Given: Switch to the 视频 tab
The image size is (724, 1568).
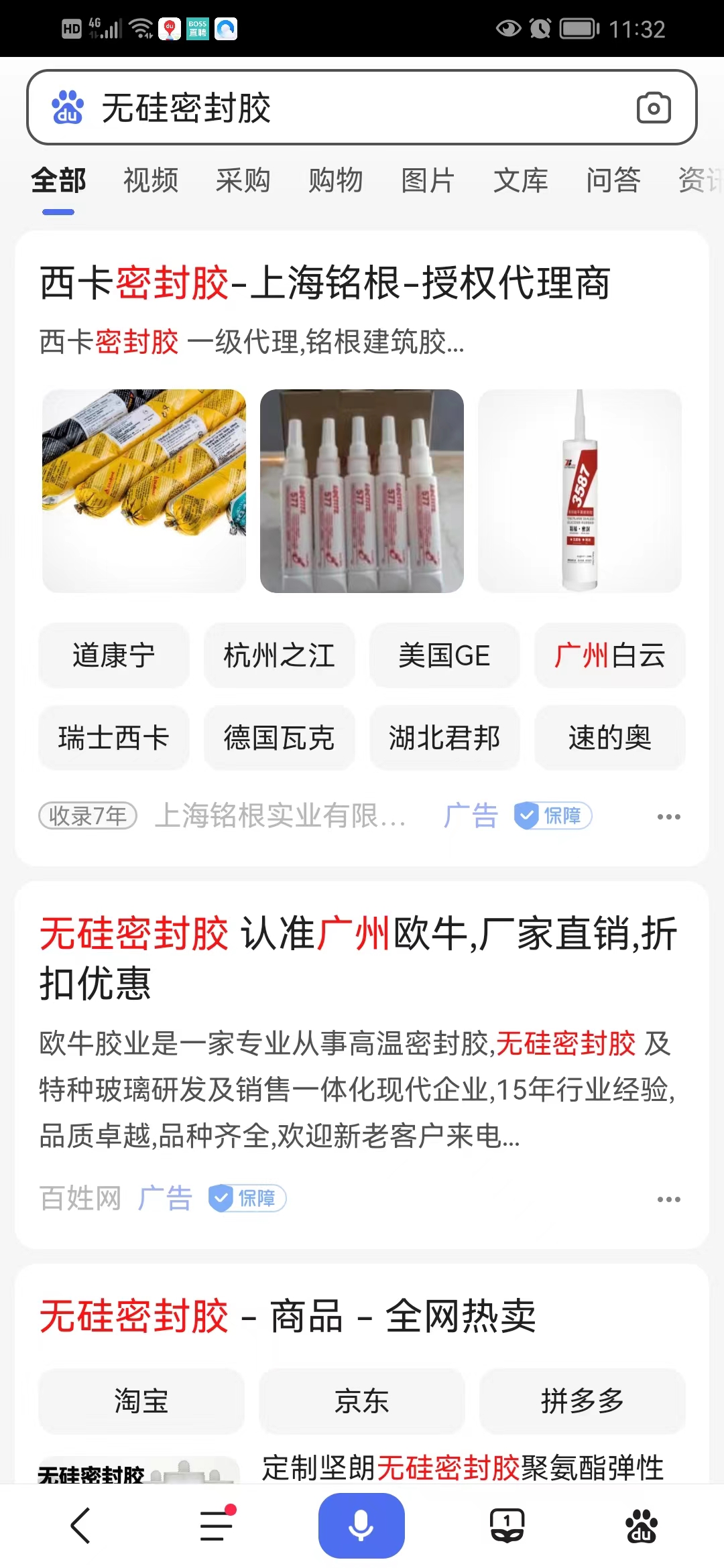Looking at the screenshot, I should (151, 180).
